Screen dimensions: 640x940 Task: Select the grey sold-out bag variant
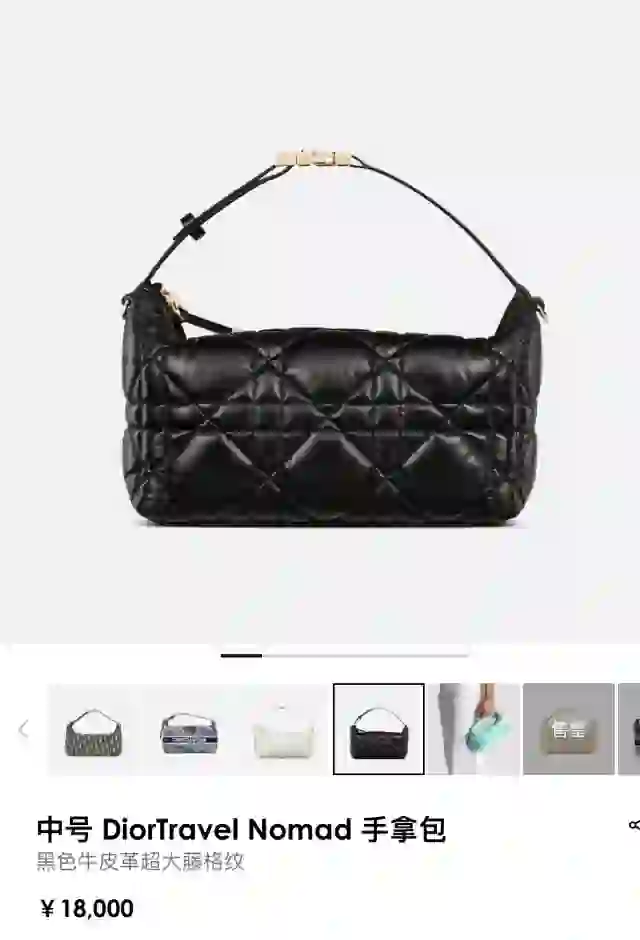tap(568, 730)
